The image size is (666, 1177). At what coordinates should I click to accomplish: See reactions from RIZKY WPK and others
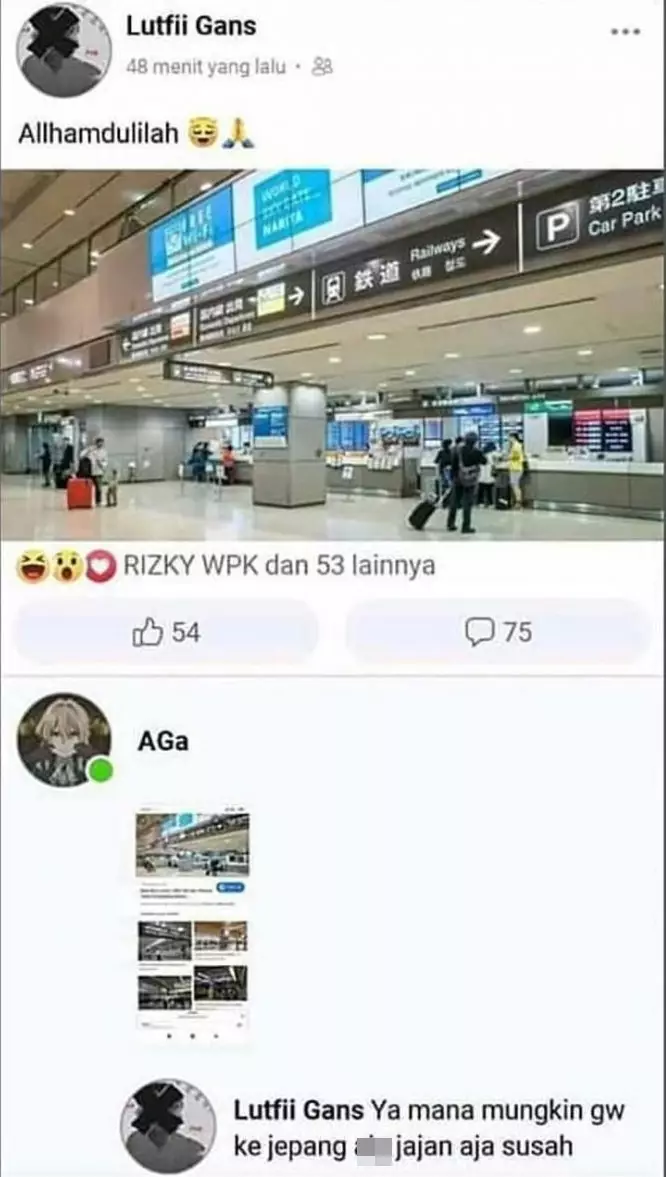coord(278,566)
